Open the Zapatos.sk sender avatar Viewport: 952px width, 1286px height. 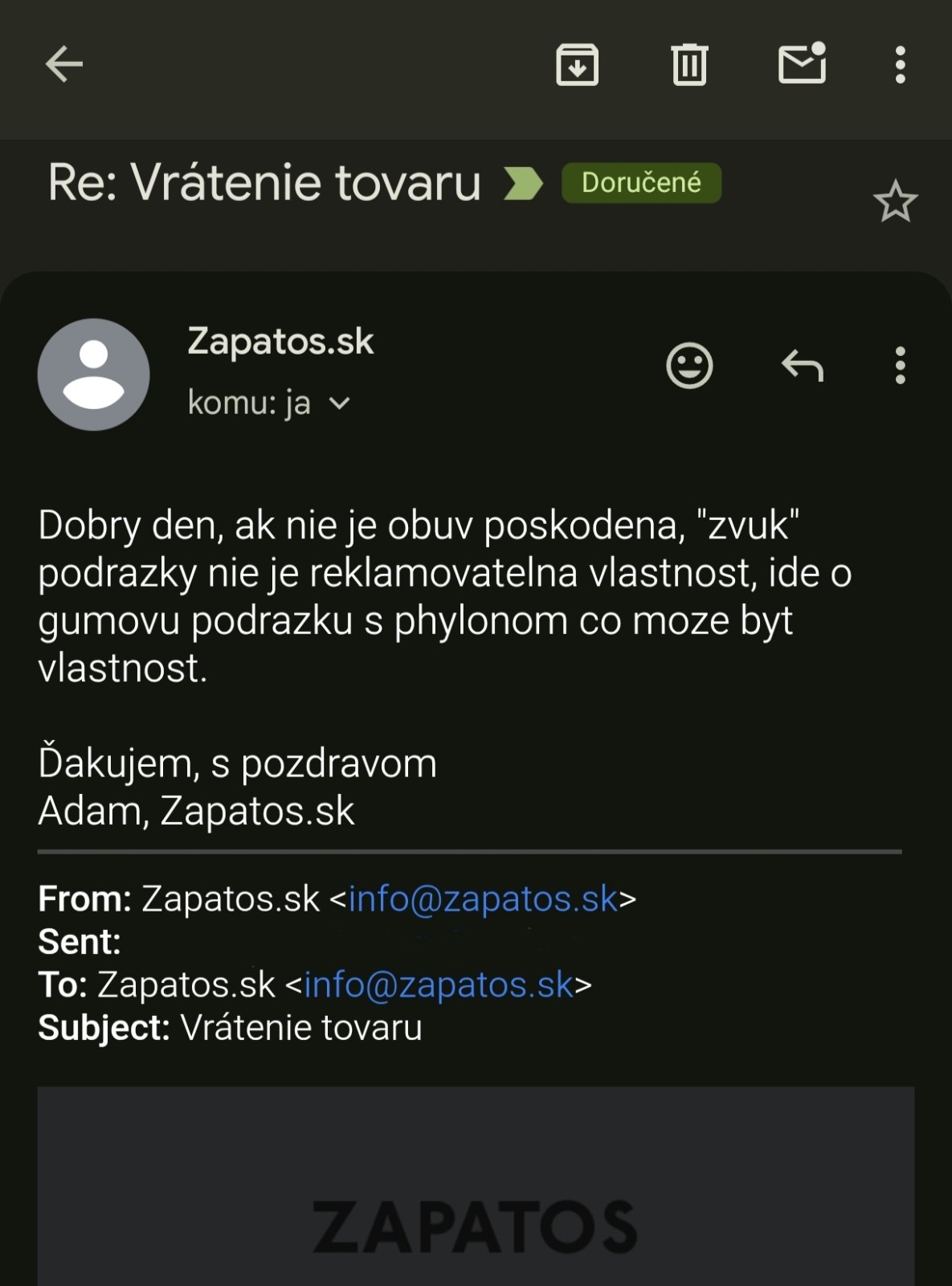tap(94, 375)
